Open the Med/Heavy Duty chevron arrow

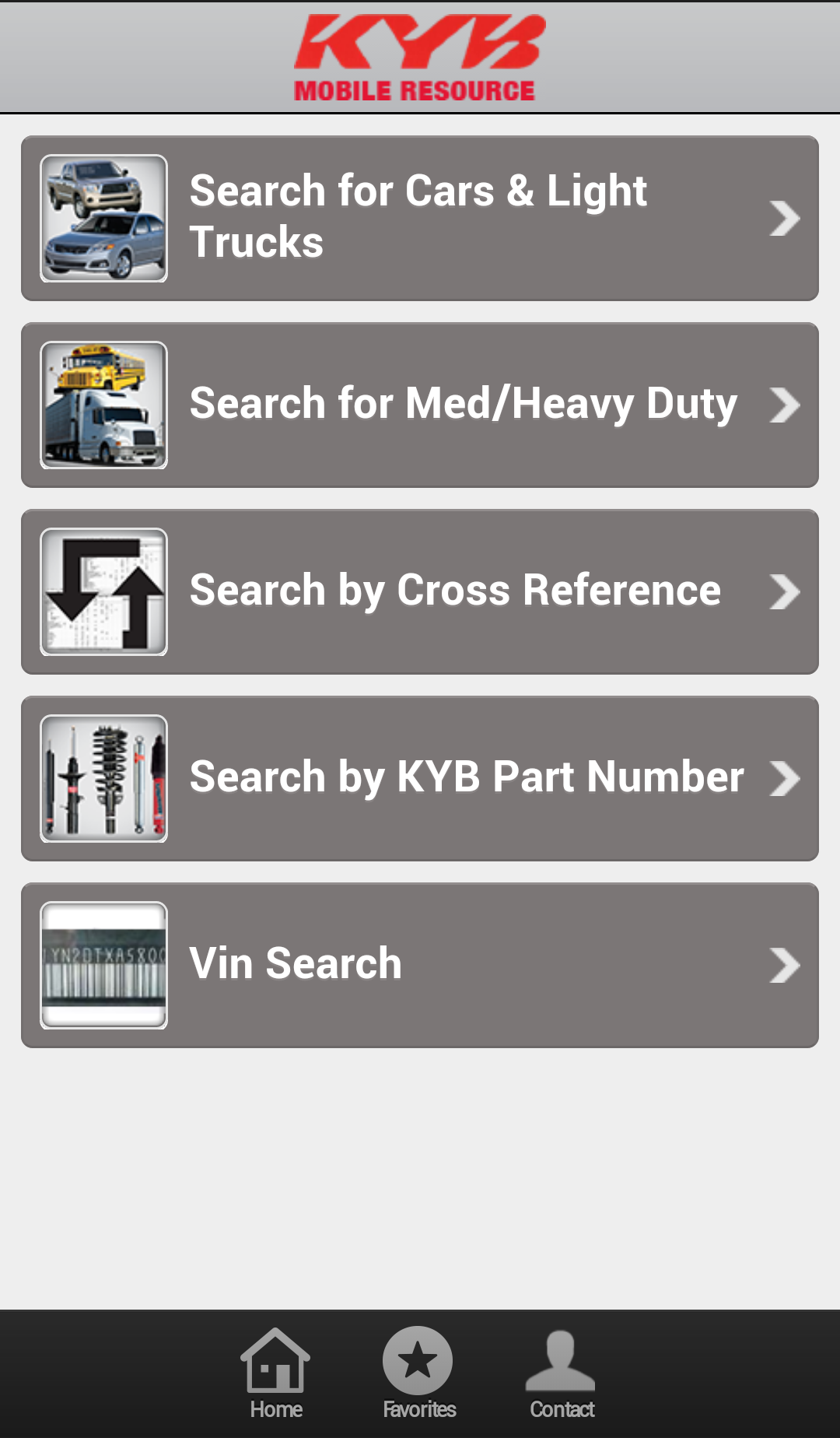pos(786,405)
